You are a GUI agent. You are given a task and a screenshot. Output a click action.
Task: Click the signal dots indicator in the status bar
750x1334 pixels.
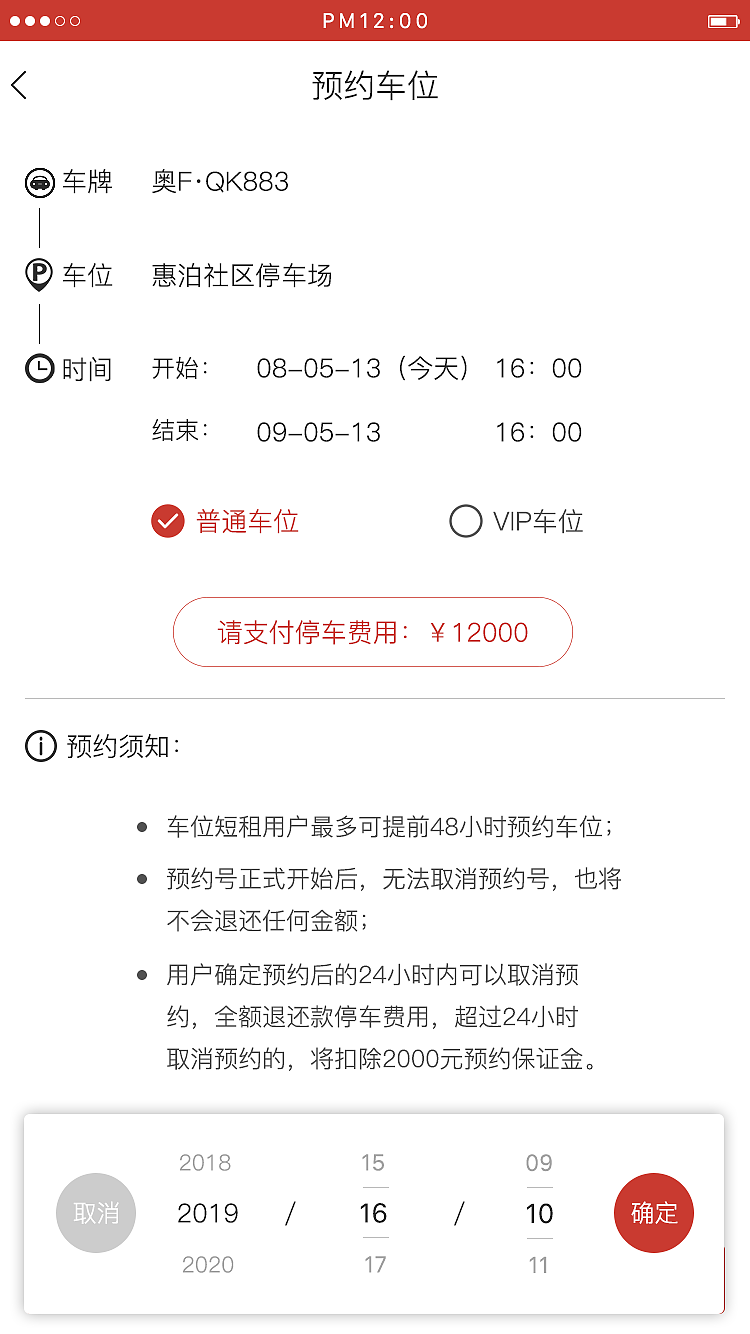coord(45,18)
